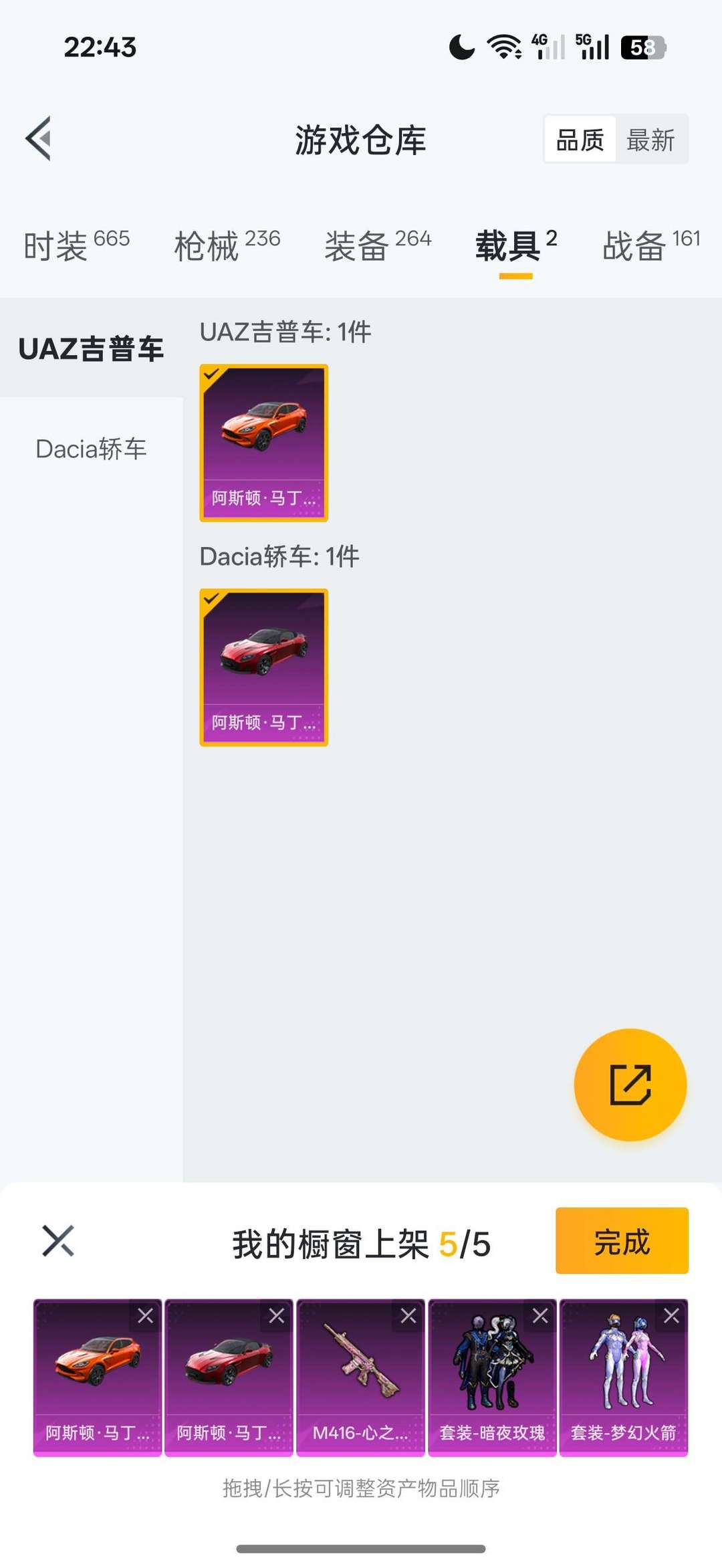Tap the yellow floating share button
722x1568 pixels.
(630, 1085)
